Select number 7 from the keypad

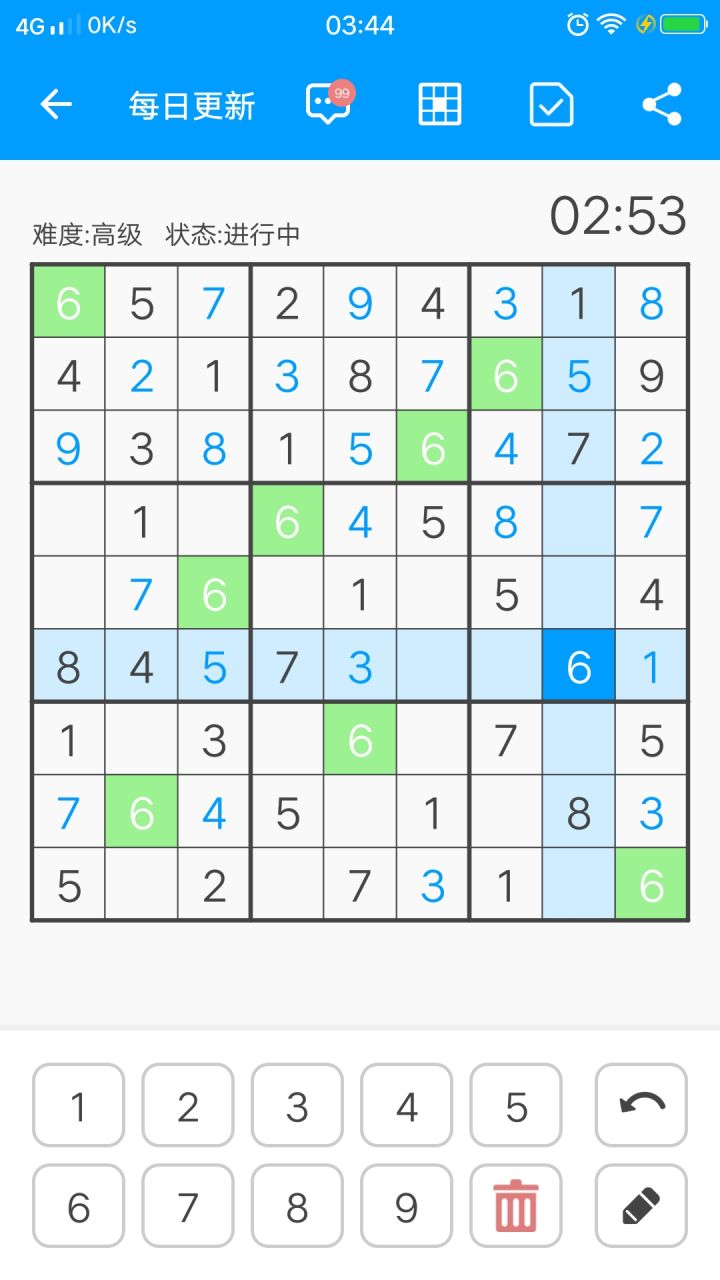187,1206
